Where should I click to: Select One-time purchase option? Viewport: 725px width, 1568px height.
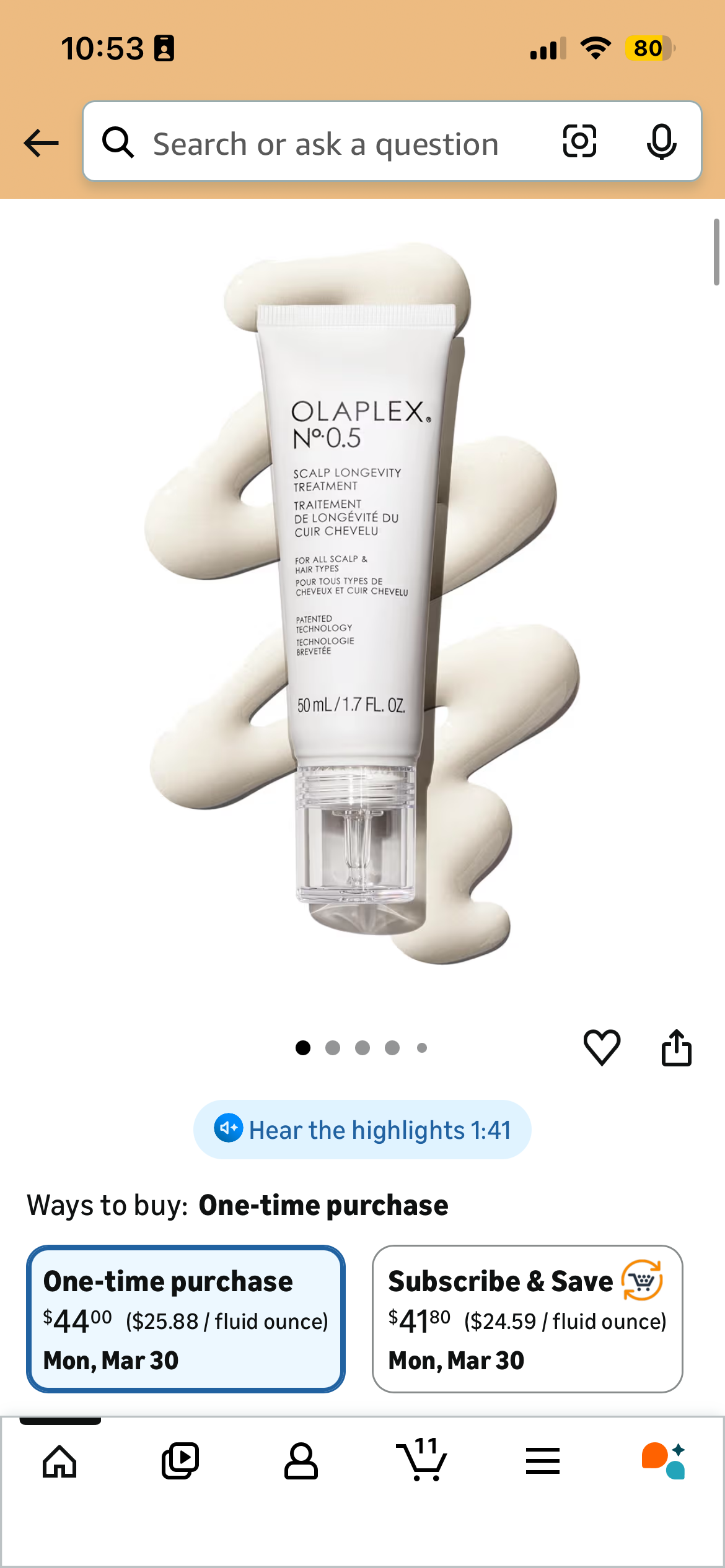[x=185, y=1319]
